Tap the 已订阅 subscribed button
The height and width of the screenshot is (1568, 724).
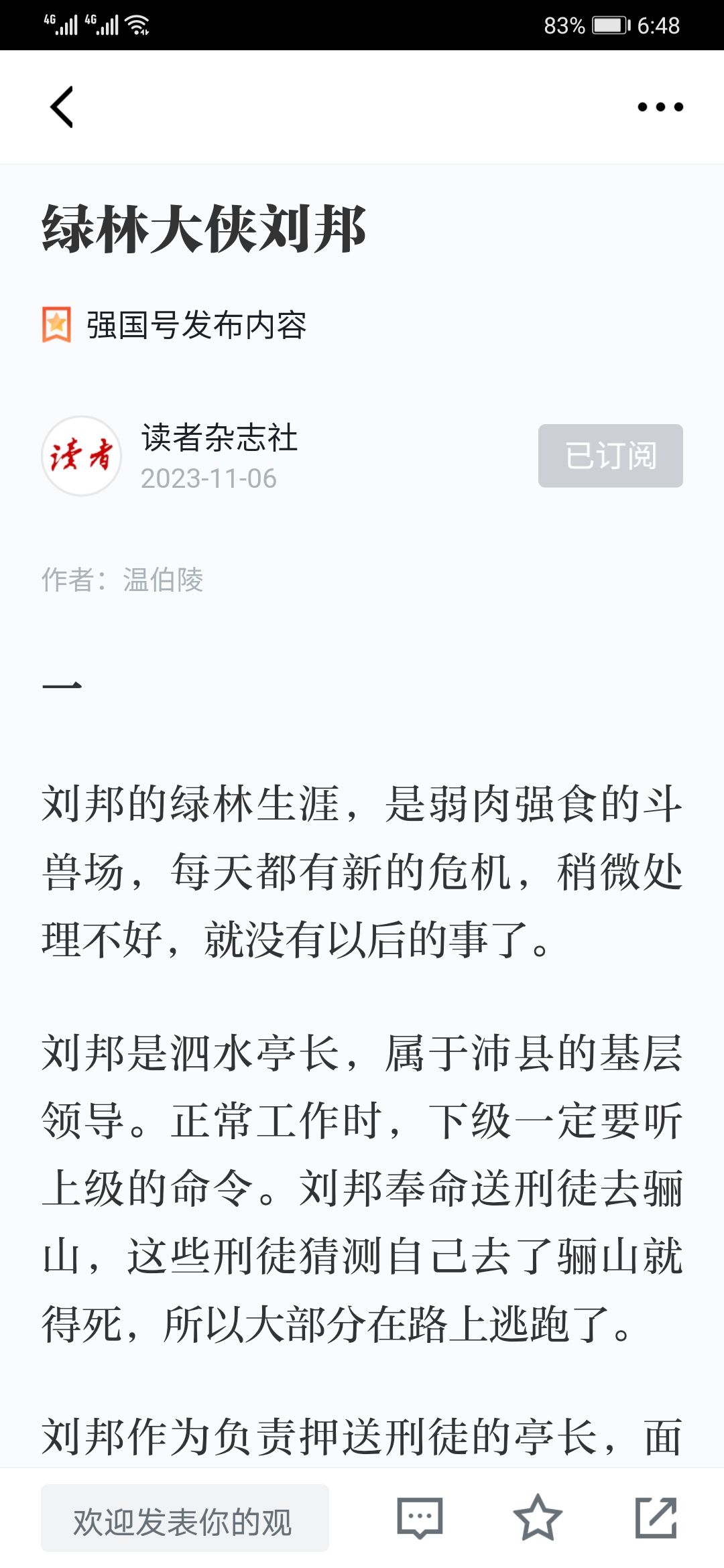tap(610, 456)
